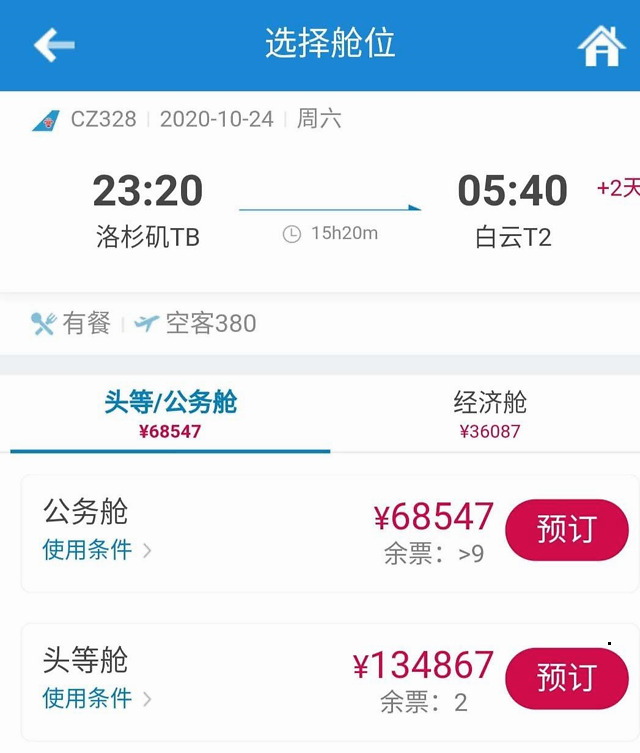This screenshot has height=753, width=640.
Task: Open 使用条件 for 公务舱
Action: tap(96, 550)
